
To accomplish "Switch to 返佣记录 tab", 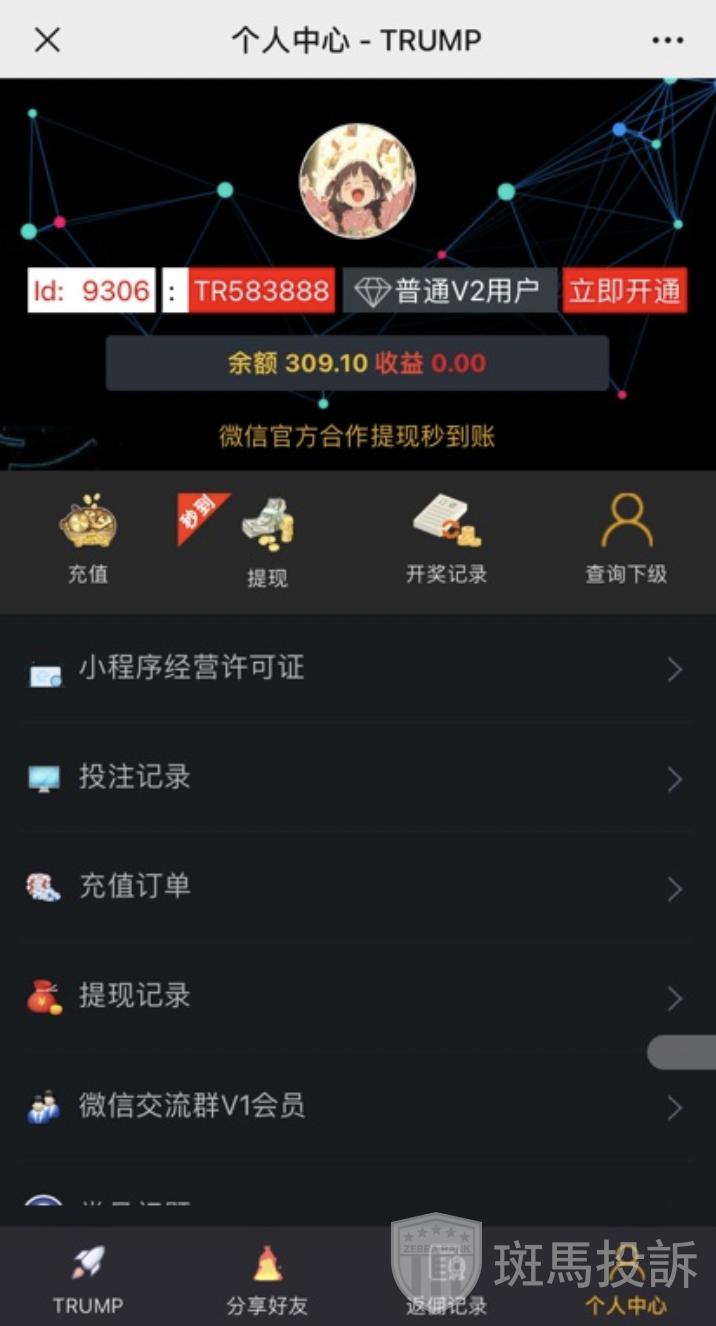I will [x=446, y=1281].
